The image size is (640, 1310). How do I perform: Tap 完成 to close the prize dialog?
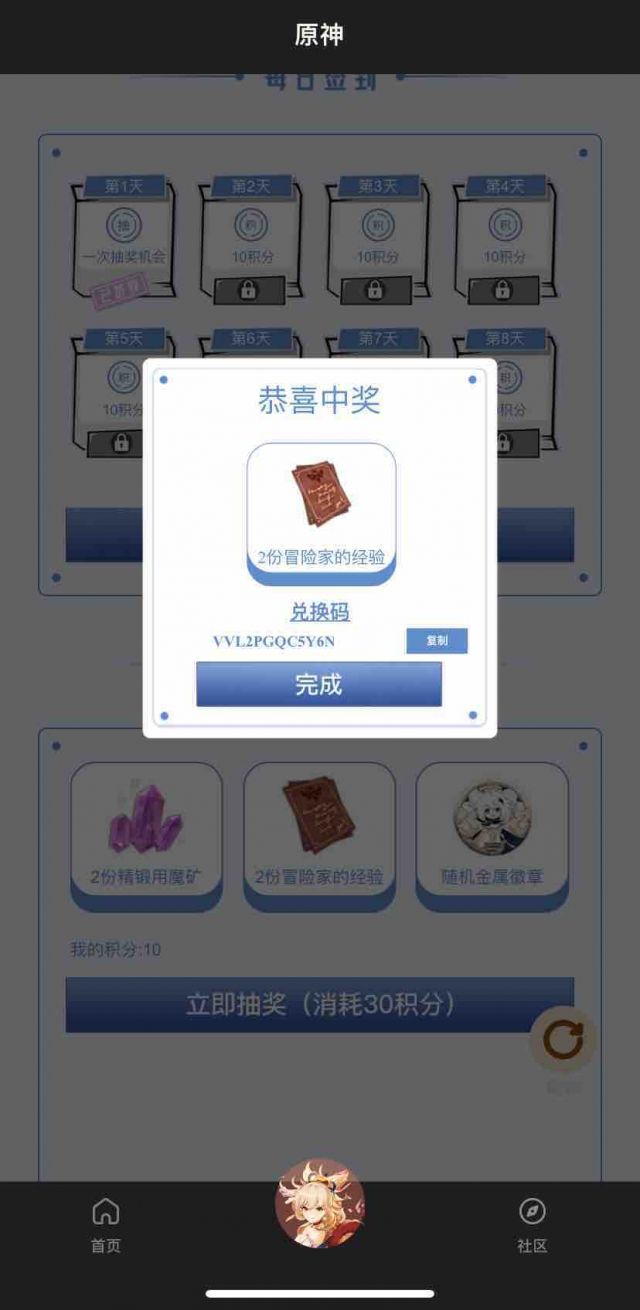[x=319, y=684]
